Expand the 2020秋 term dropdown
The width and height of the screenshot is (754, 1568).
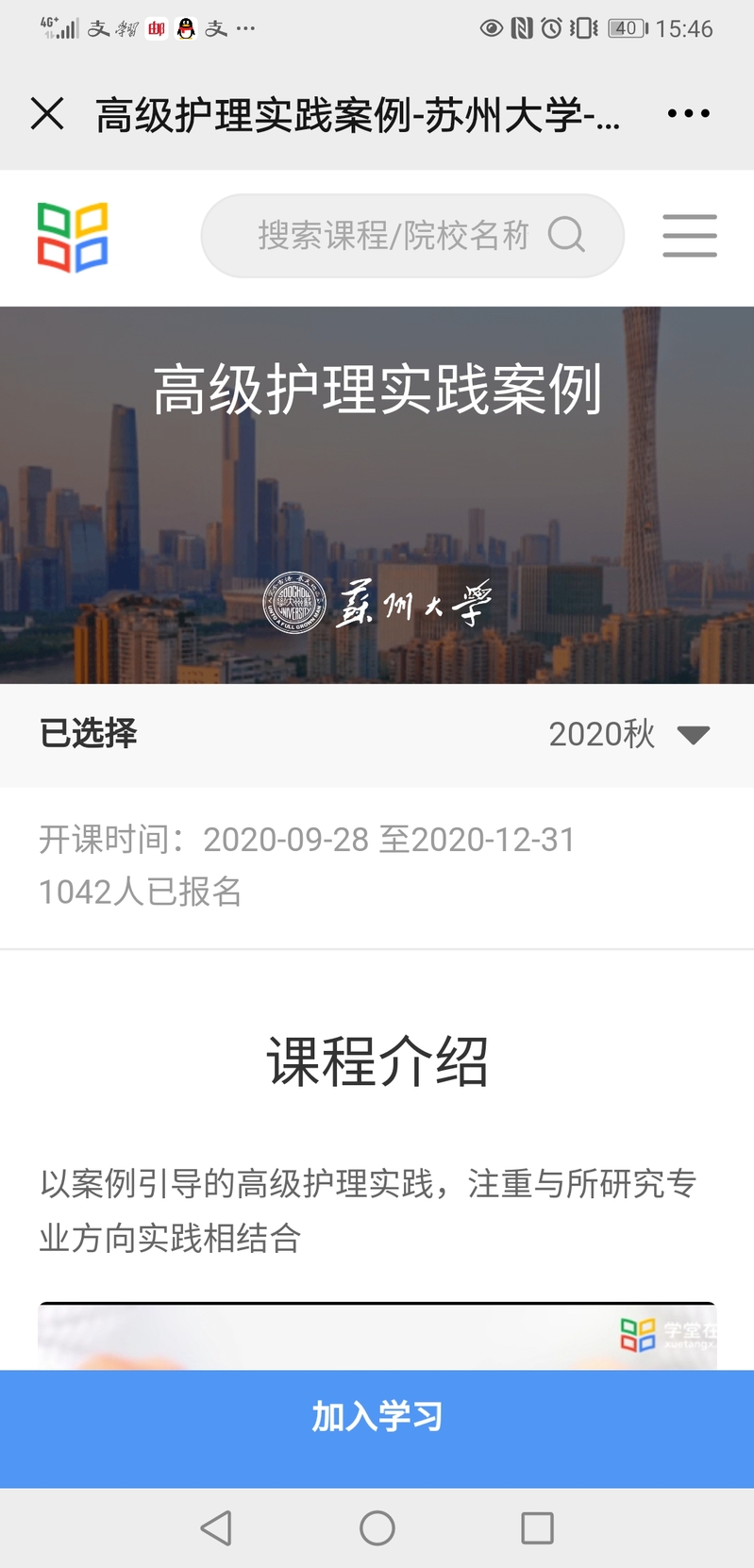(628, 734)
